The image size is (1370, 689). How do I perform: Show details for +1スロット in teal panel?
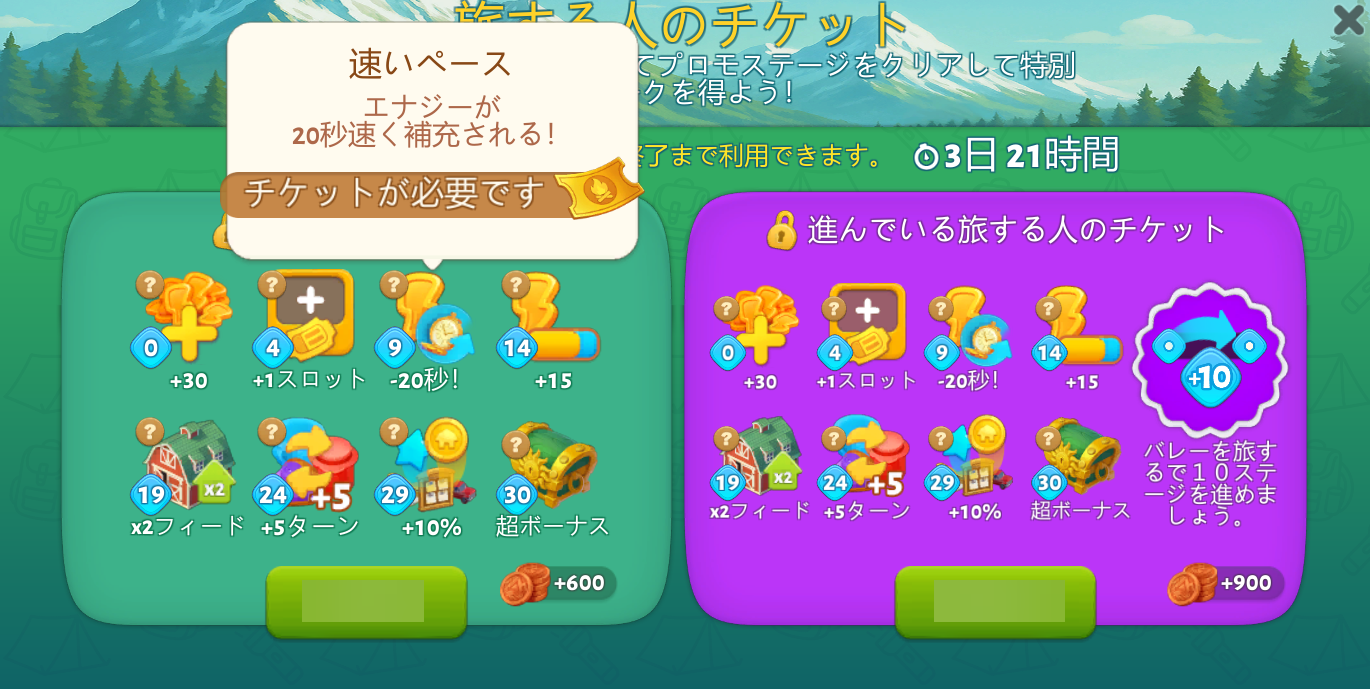pyautogui.click(x=272, y=285)
